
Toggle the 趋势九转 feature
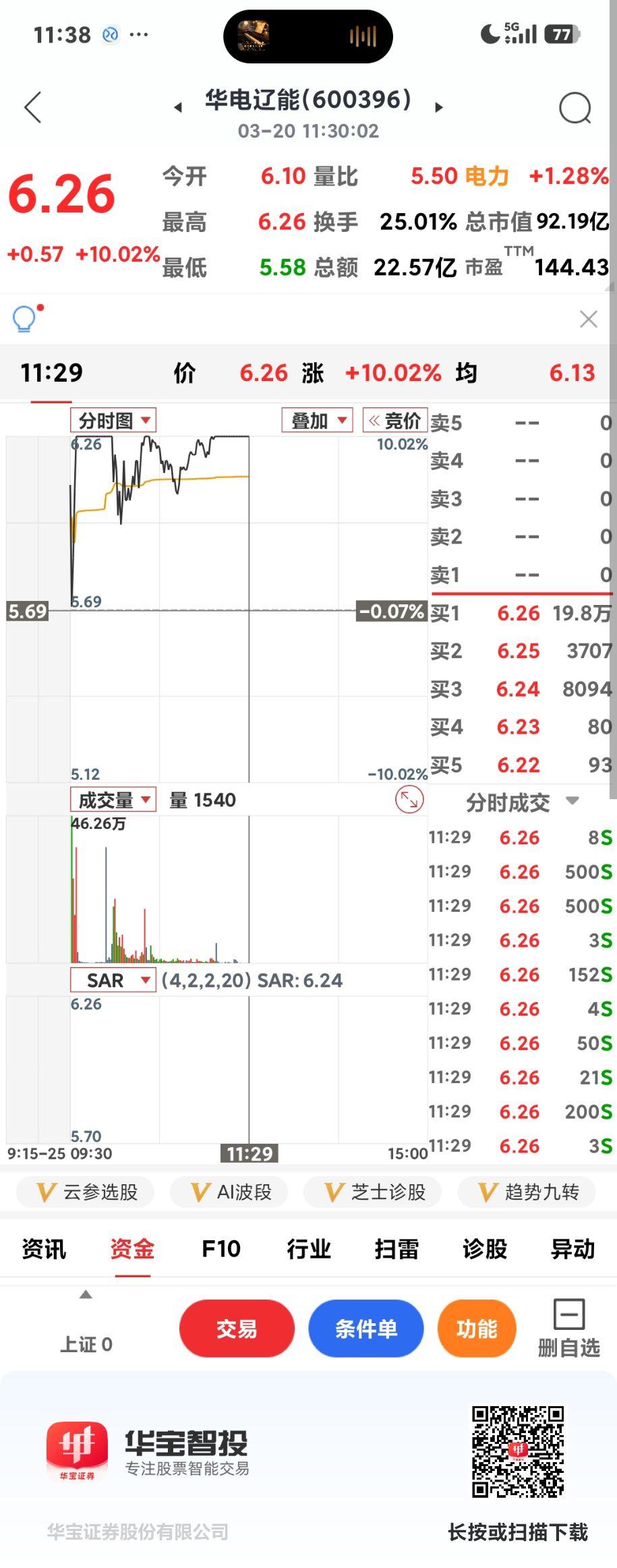point(527,1192)
